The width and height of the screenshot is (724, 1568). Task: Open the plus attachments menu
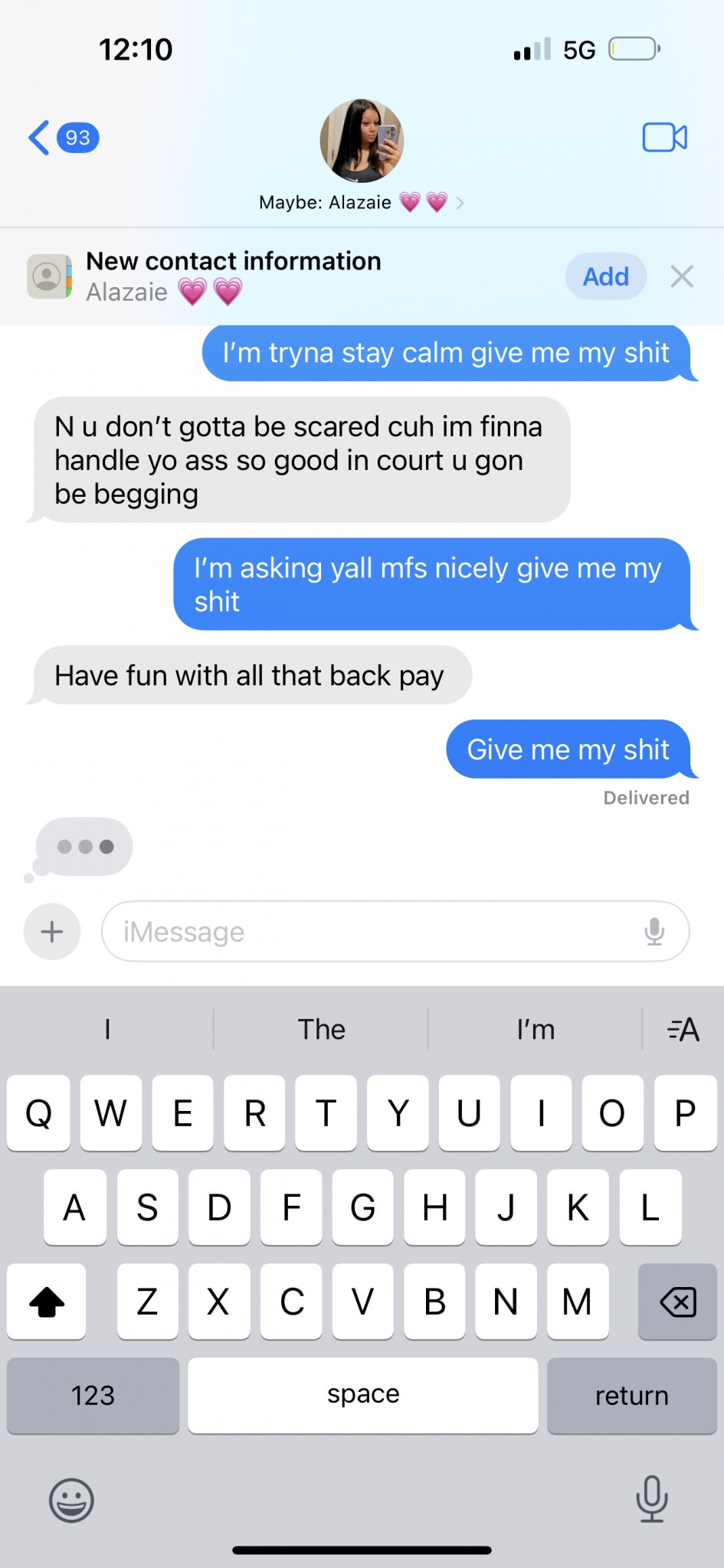pos(52,932)
